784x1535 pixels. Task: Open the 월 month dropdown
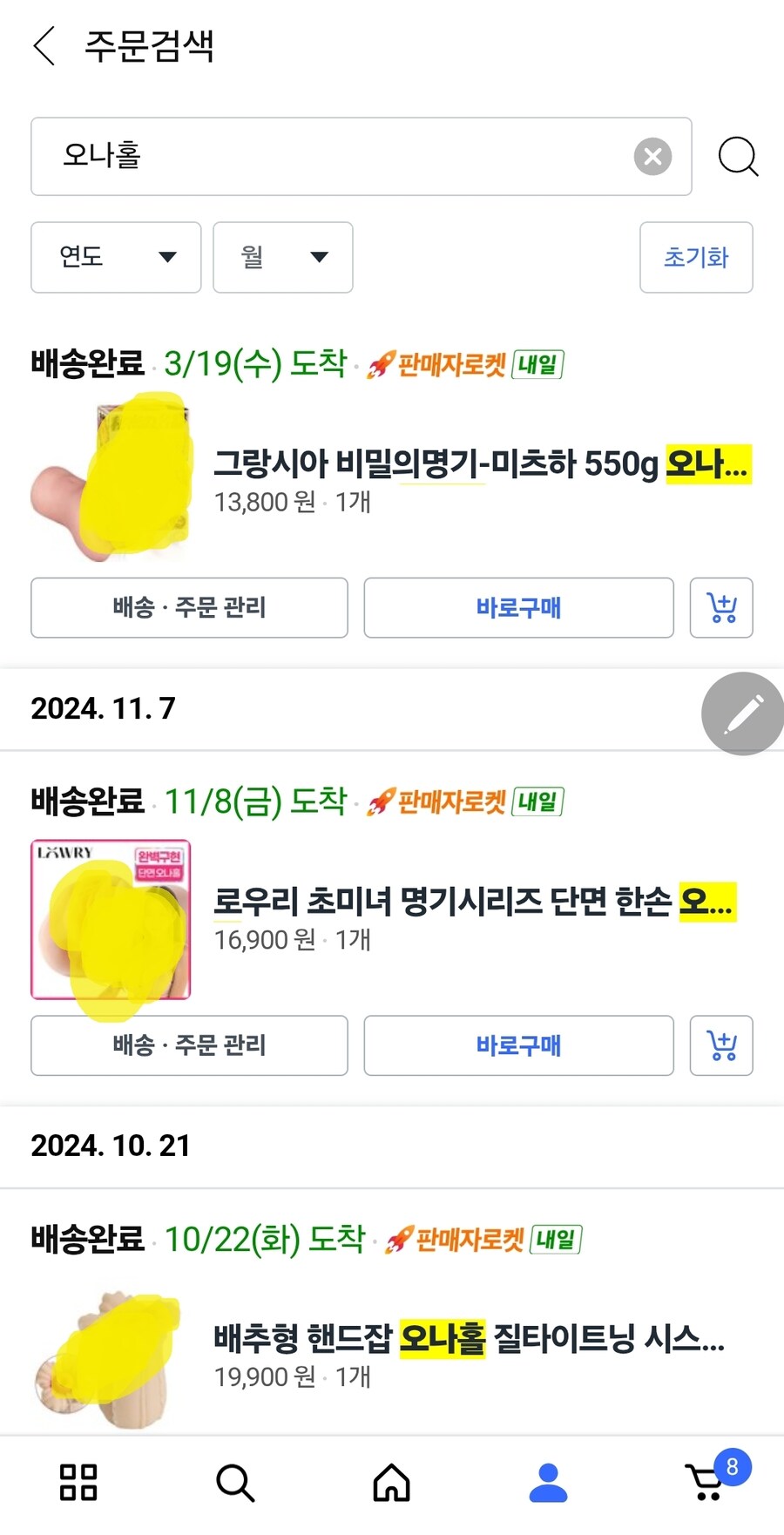pos(282,258)
